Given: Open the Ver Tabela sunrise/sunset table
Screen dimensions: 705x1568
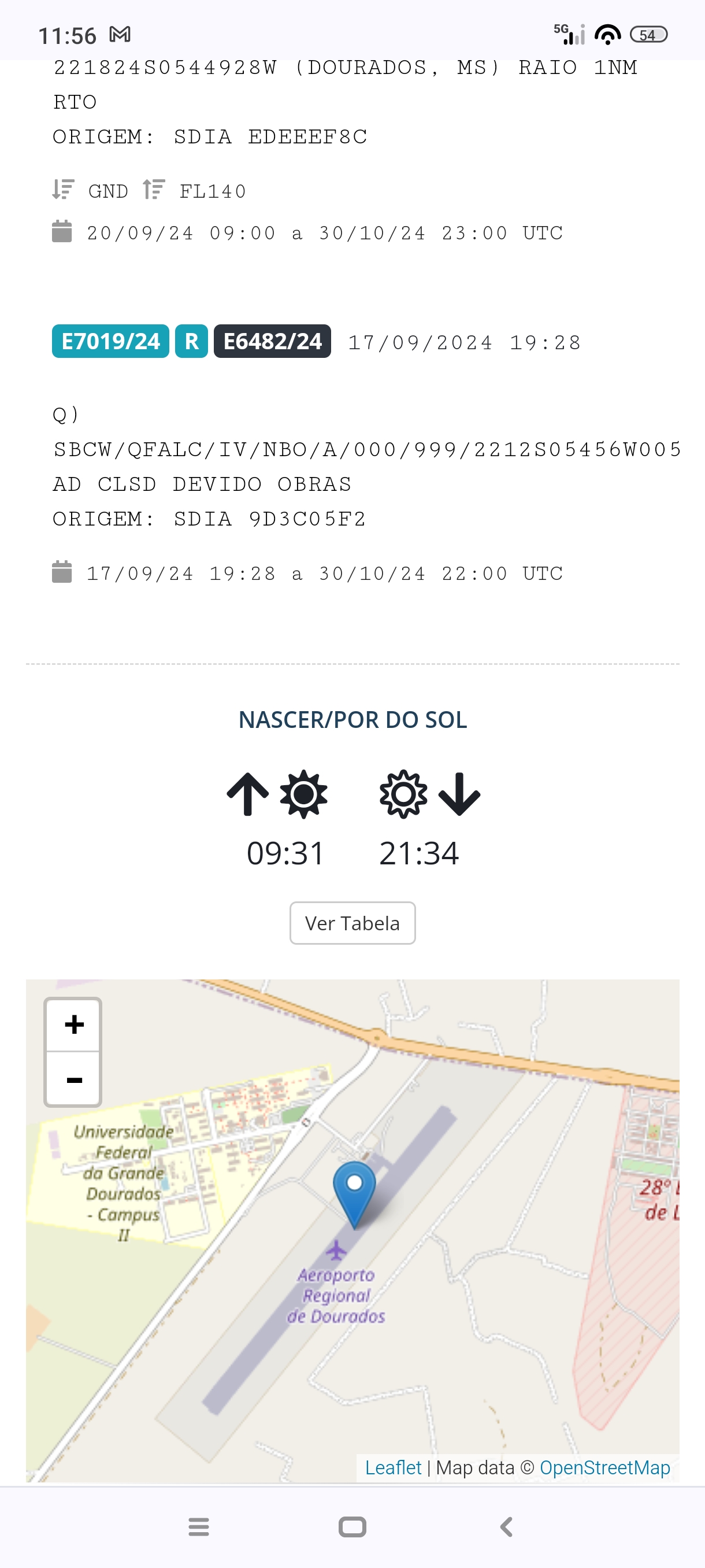Looking at the screenshot, I should coord(352,923).
